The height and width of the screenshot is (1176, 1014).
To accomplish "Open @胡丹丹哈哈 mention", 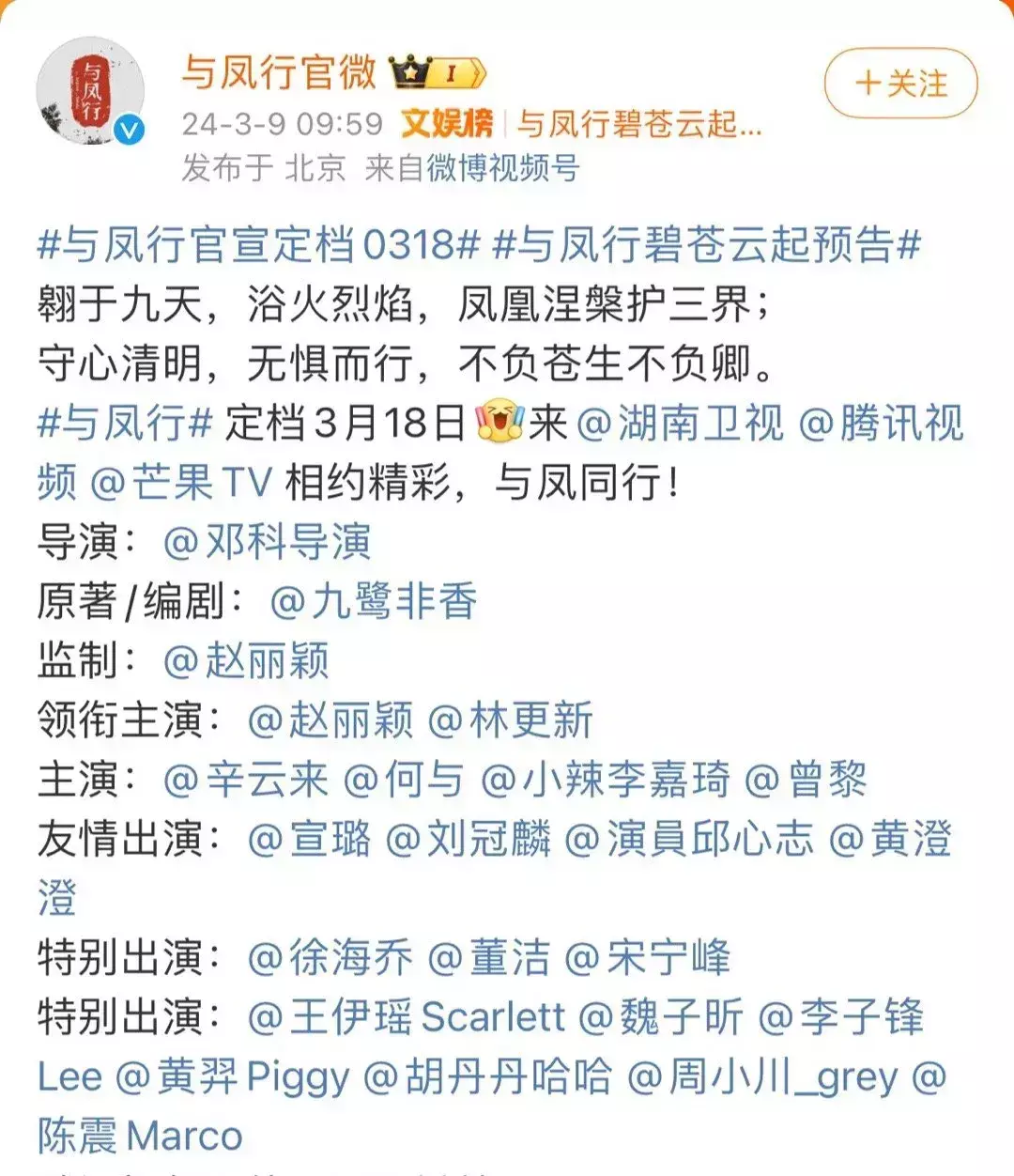I will pos(487,1076).
